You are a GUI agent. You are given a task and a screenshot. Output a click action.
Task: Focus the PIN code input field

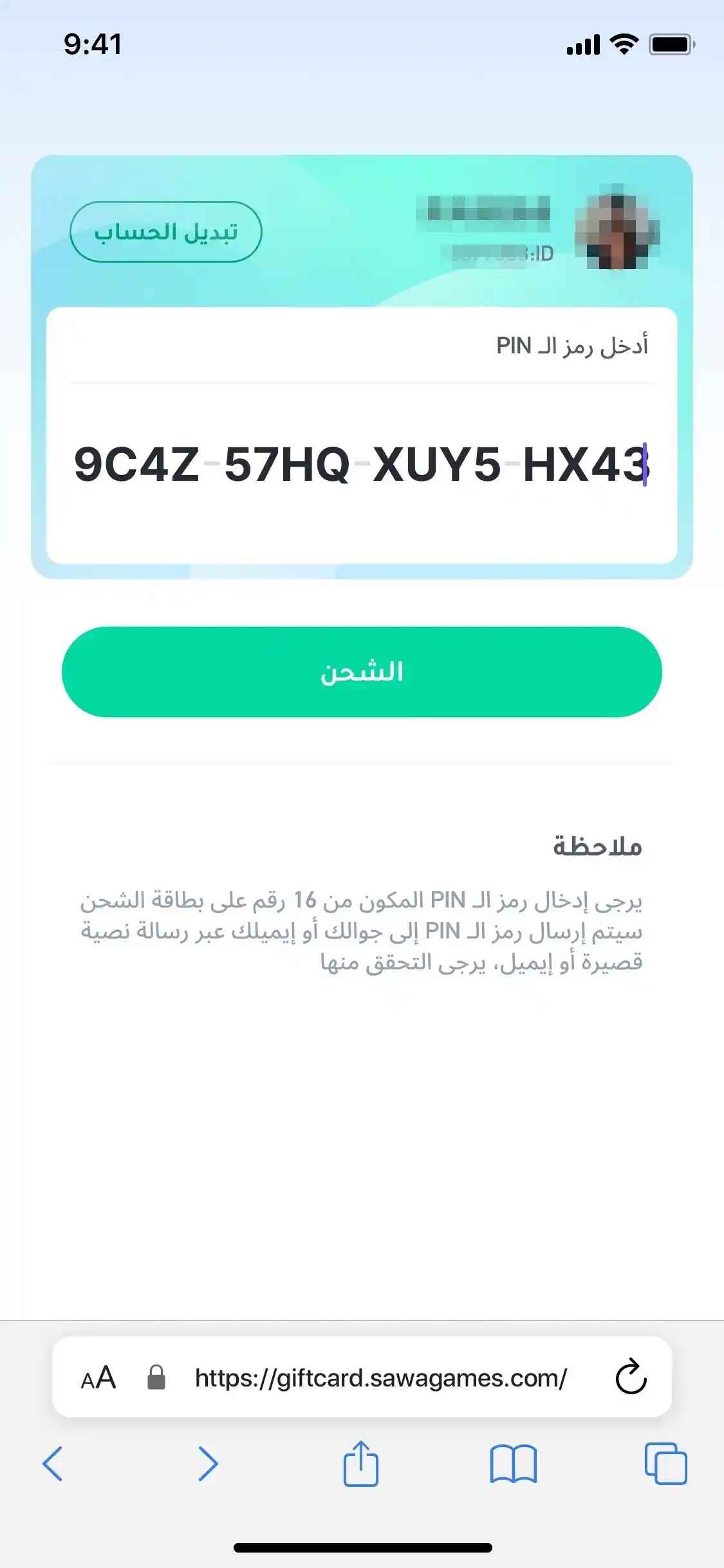coord(360,465)
